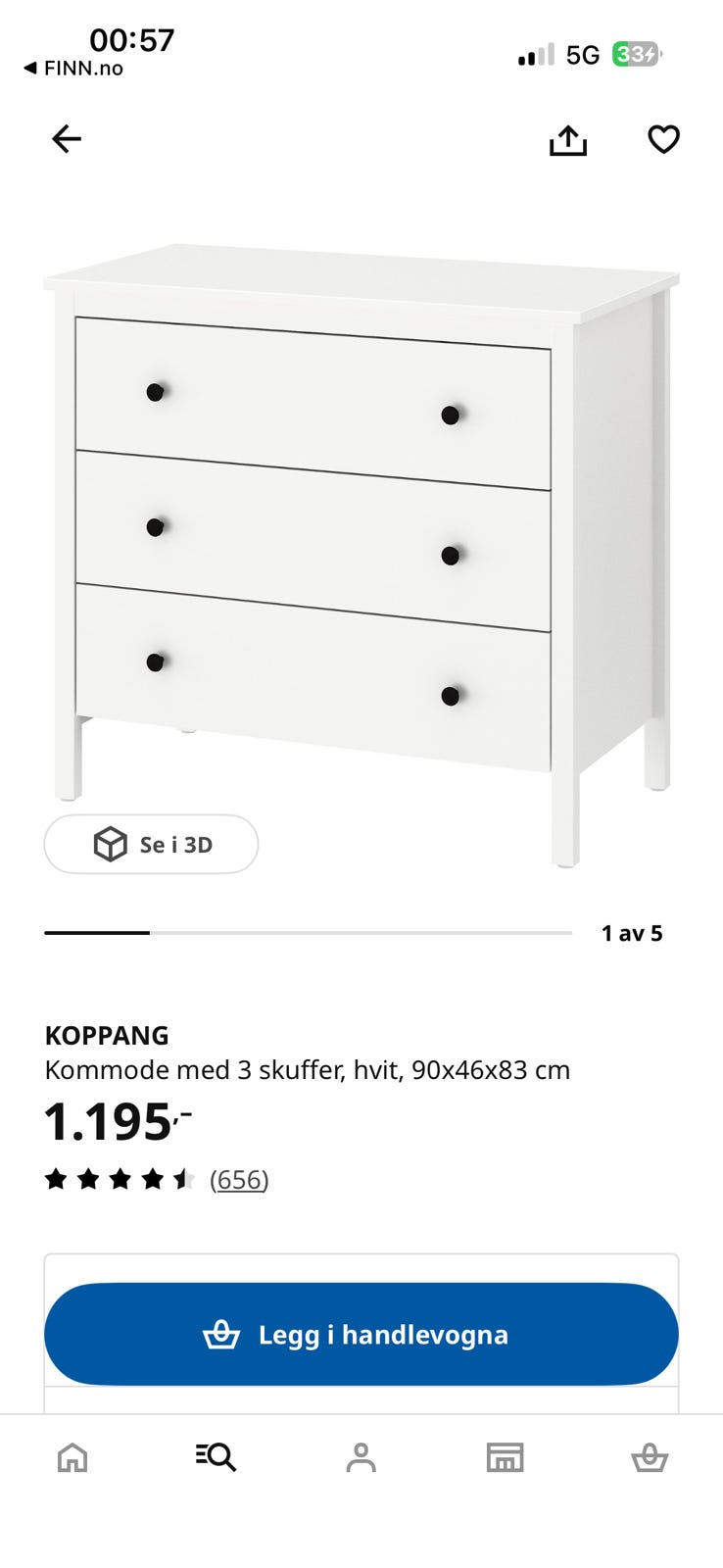The image size is (723, 1568).
Task: Add KOPPANG to favorites with heart
Action: click(x=664, y=139)
